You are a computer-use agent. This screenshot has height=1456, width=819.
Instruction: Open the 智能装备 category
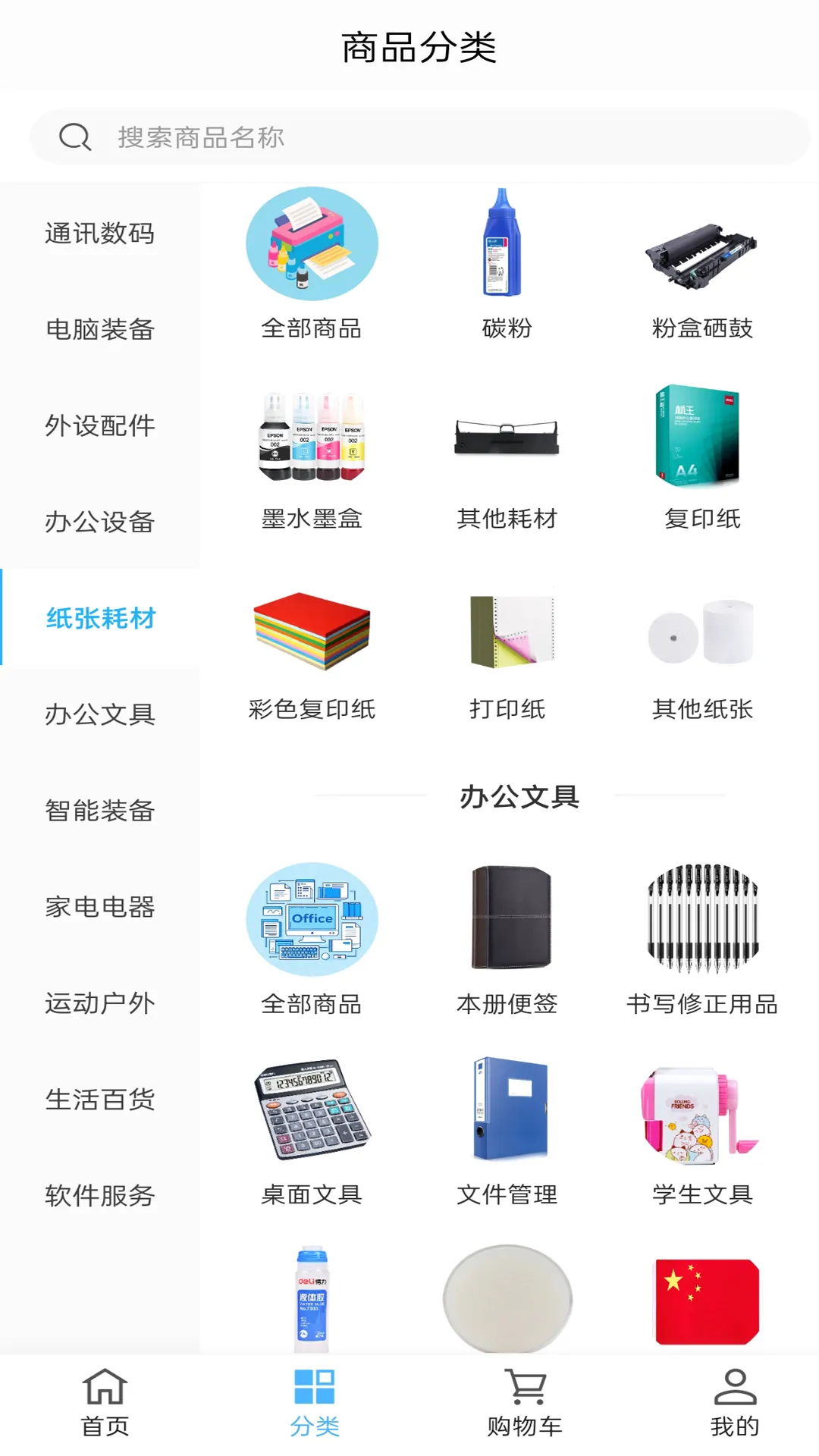click(100, 811)
